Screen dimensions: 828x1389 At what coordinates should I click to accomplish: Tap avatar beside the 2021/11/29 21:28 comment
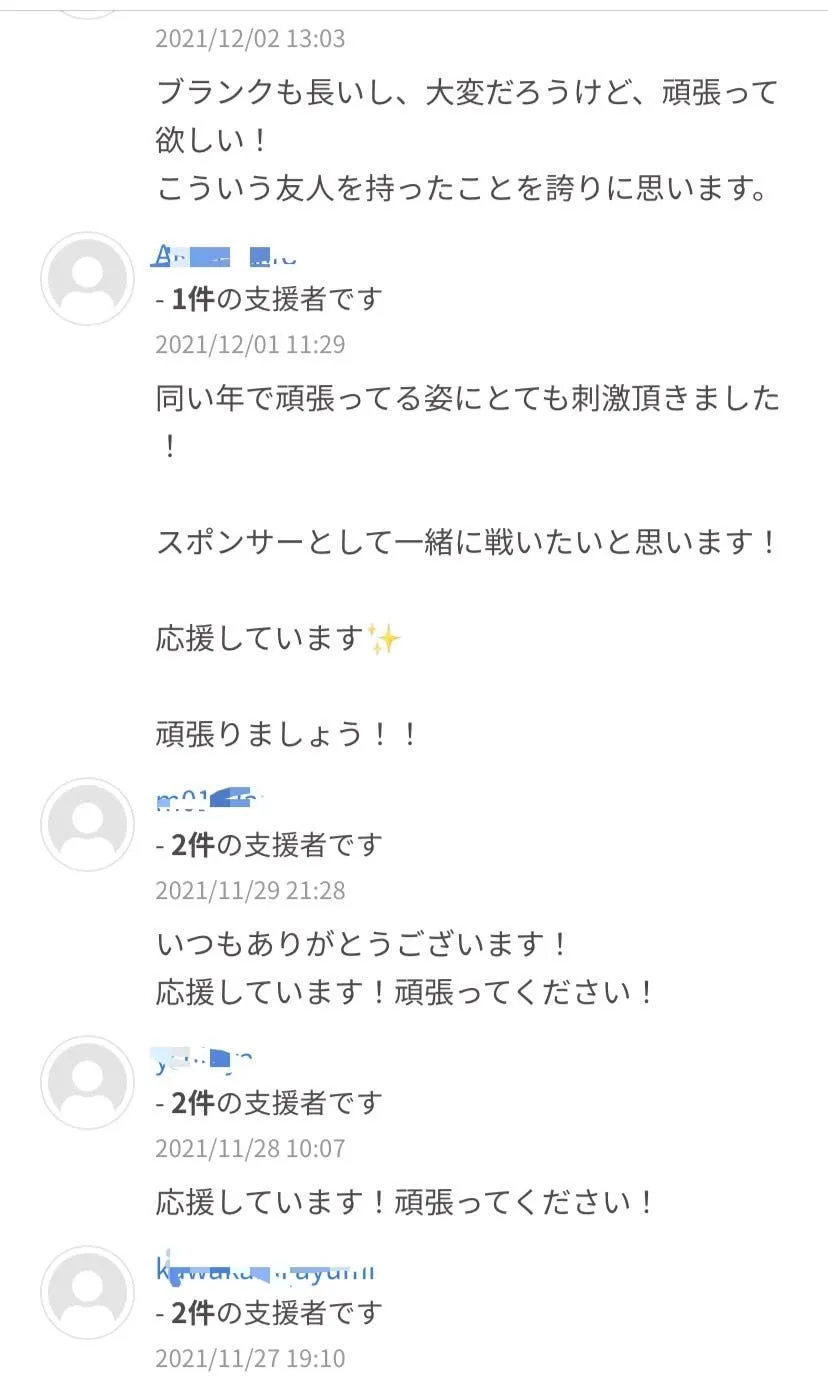87,825
